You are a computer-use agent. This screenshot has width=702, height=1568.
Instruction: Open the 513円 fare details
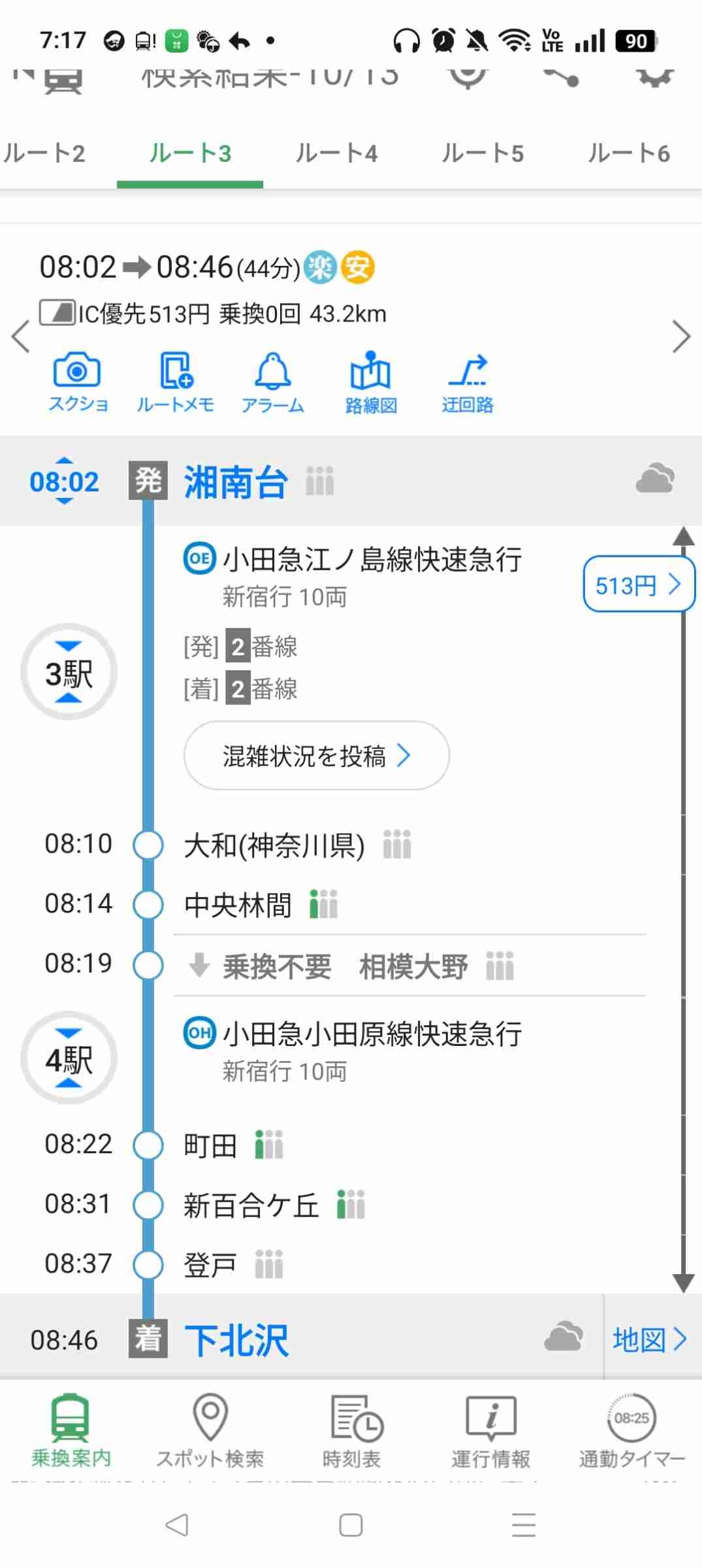click(637, 585)
